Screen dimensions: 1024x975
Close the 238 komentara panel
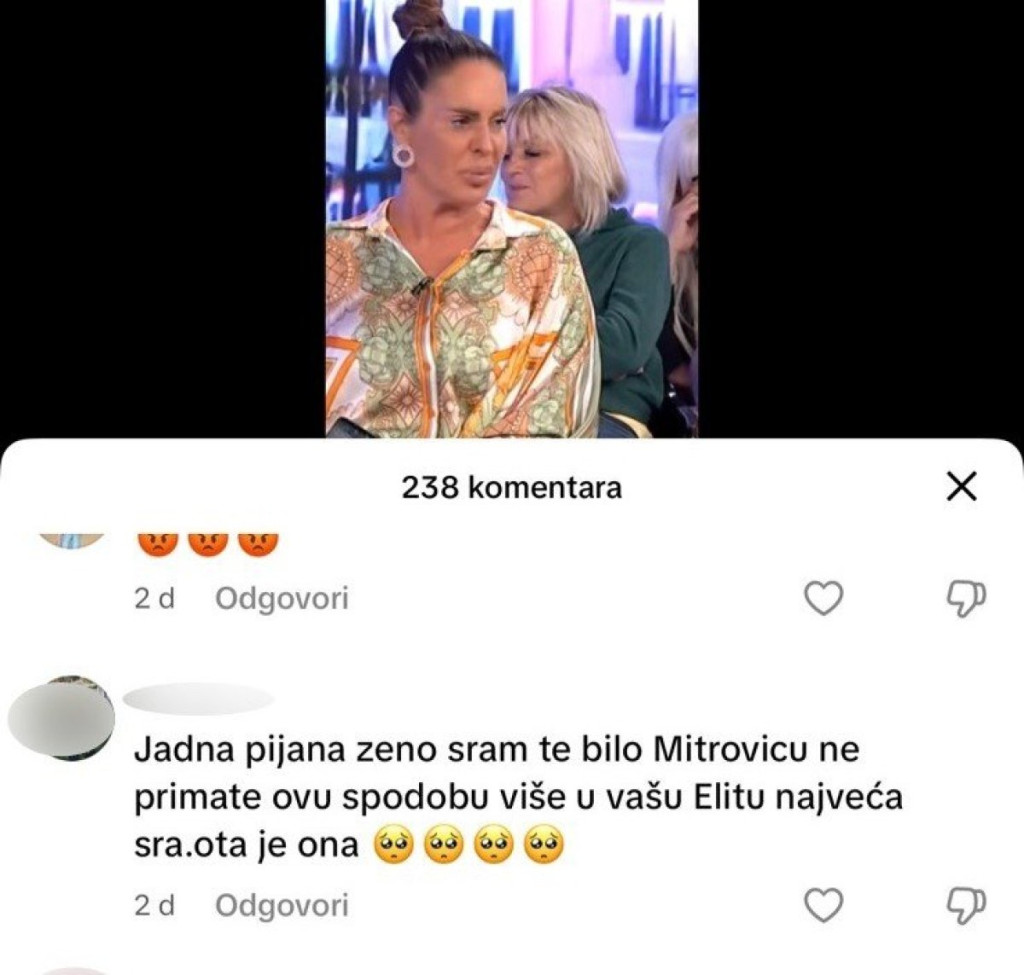(x=960, y=488)
